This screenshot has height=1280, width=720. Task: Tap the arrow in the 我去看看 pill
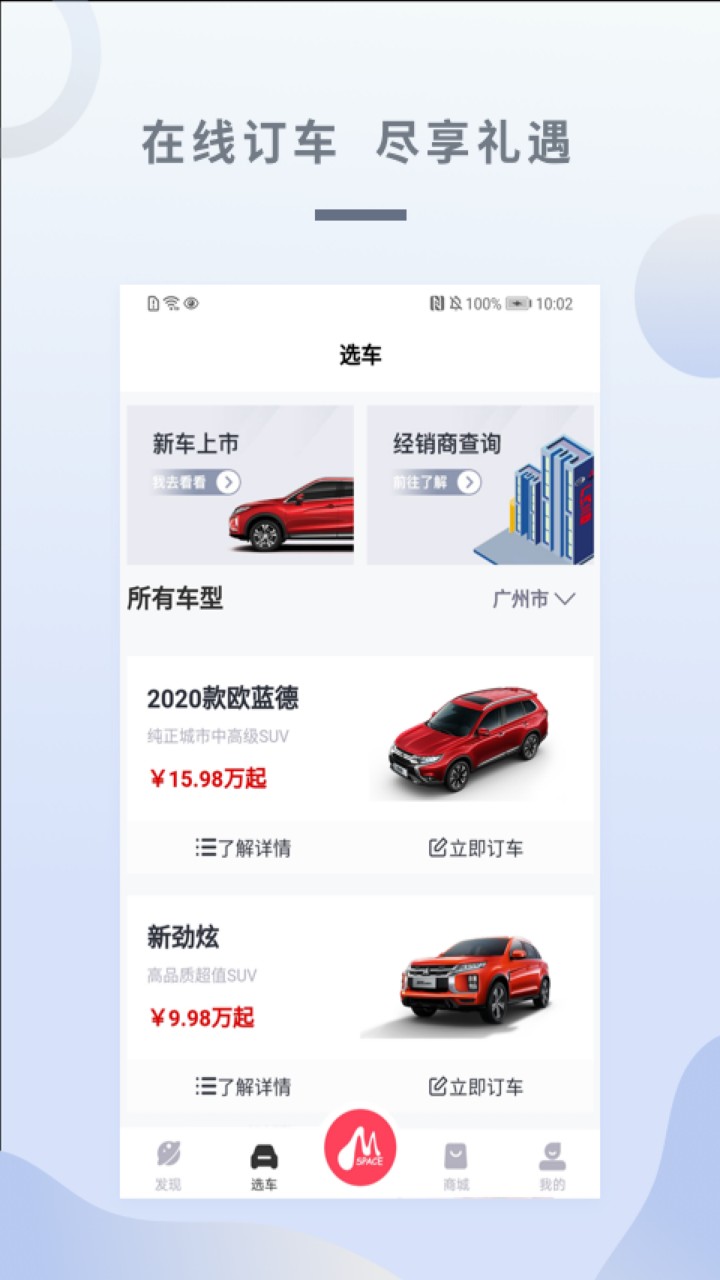[x=229, y=484]
